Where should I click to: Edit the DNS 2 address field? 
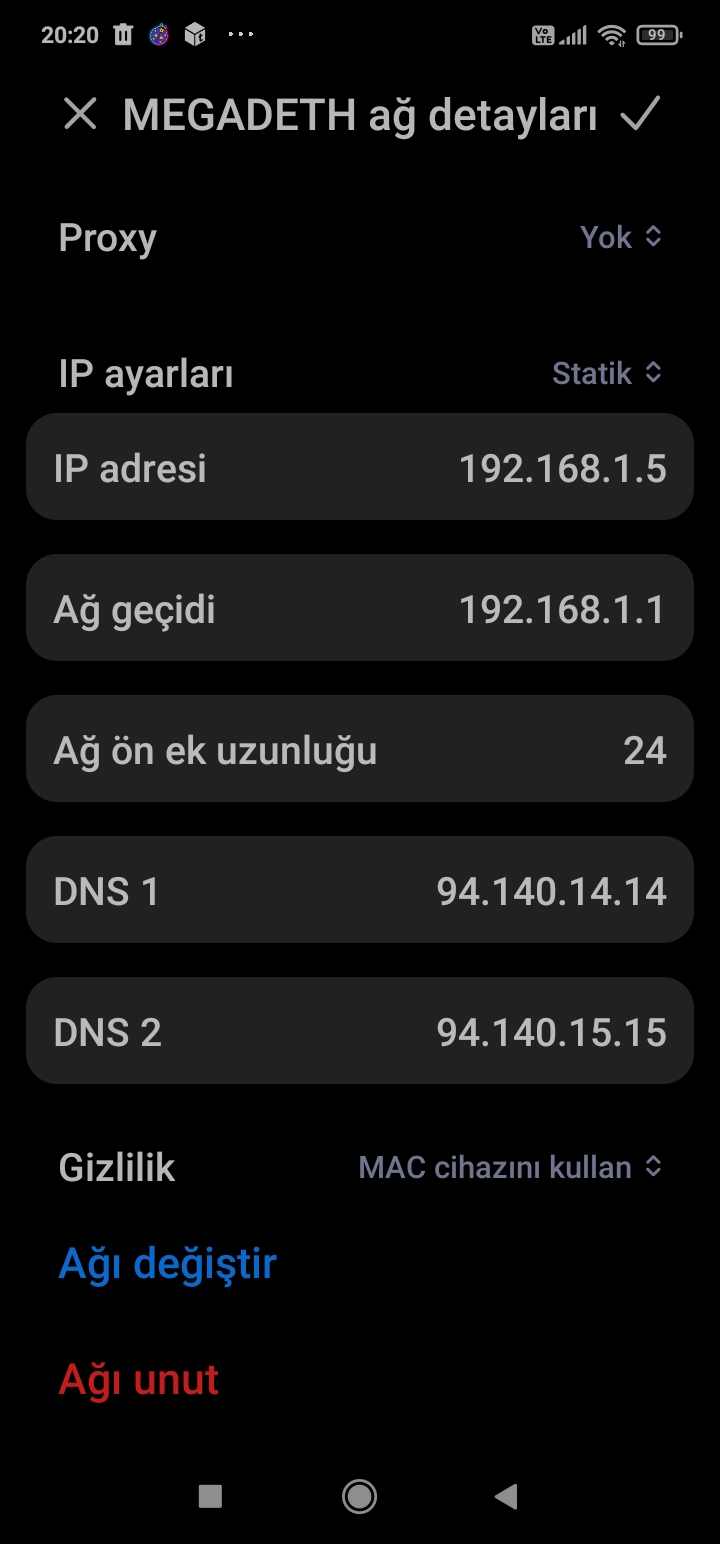tap(360, 1031)
